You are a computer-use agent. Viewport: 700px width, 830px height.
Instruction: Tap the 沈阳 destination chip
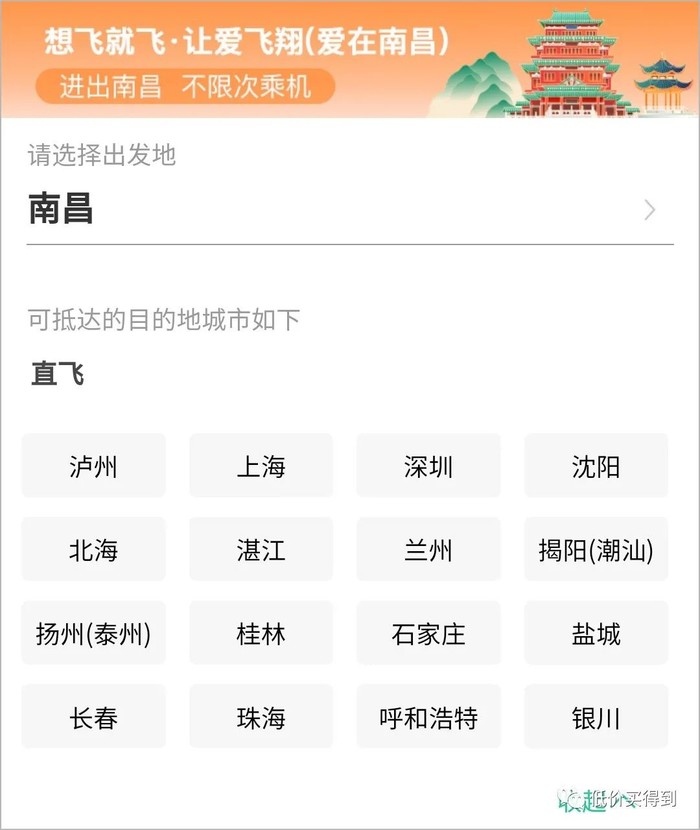(596, 466)
